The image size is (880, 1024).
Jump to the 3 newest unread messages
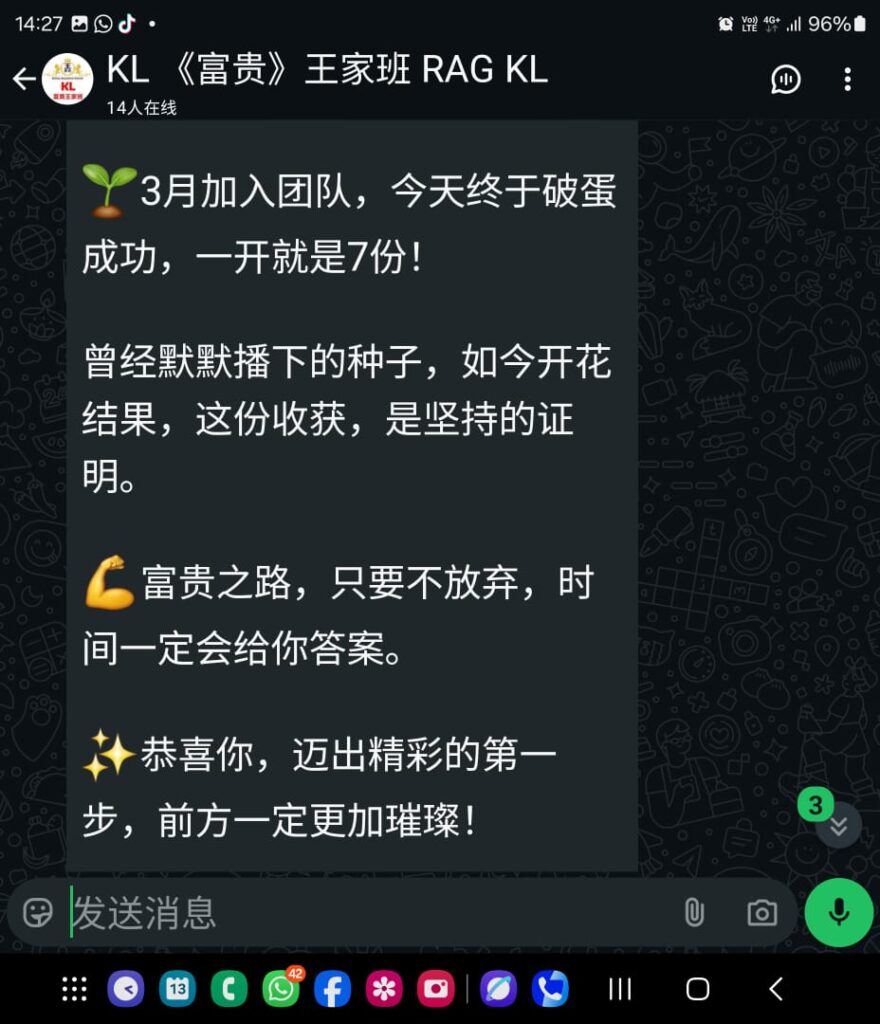838,824
